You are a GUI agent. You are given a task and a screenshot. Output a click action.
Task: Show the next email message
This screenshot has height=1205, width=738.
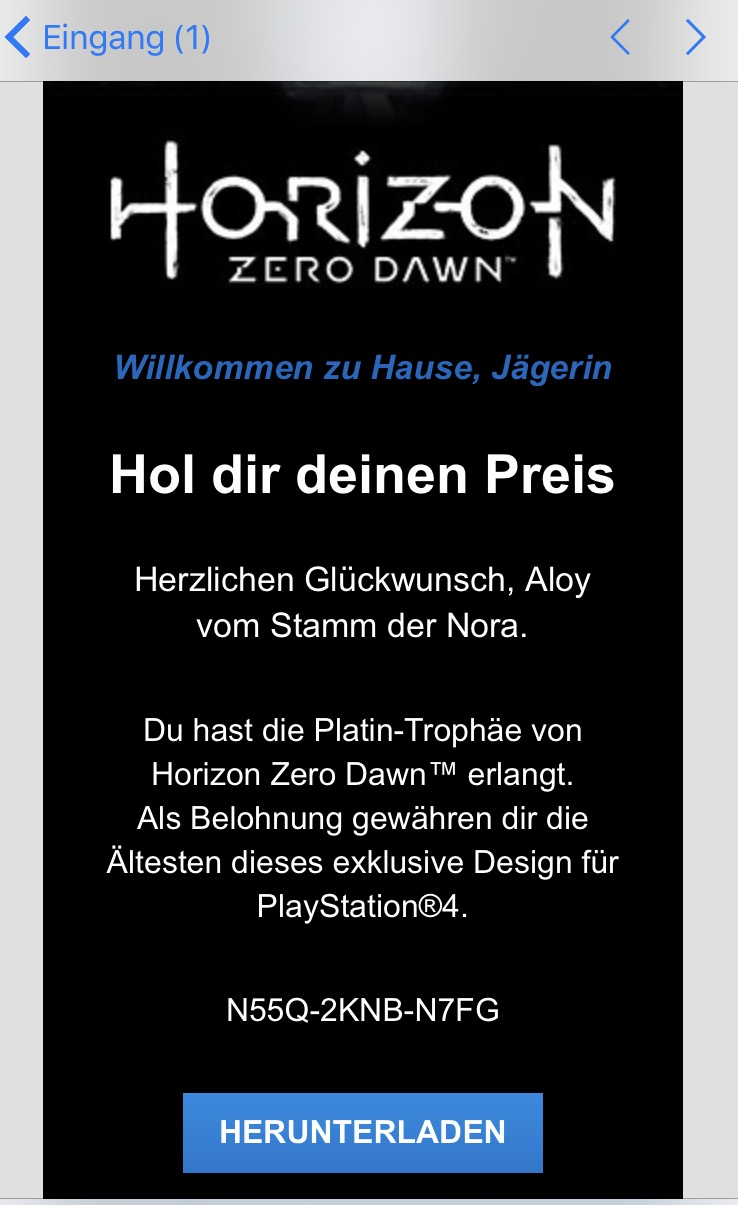coord(696,38)
